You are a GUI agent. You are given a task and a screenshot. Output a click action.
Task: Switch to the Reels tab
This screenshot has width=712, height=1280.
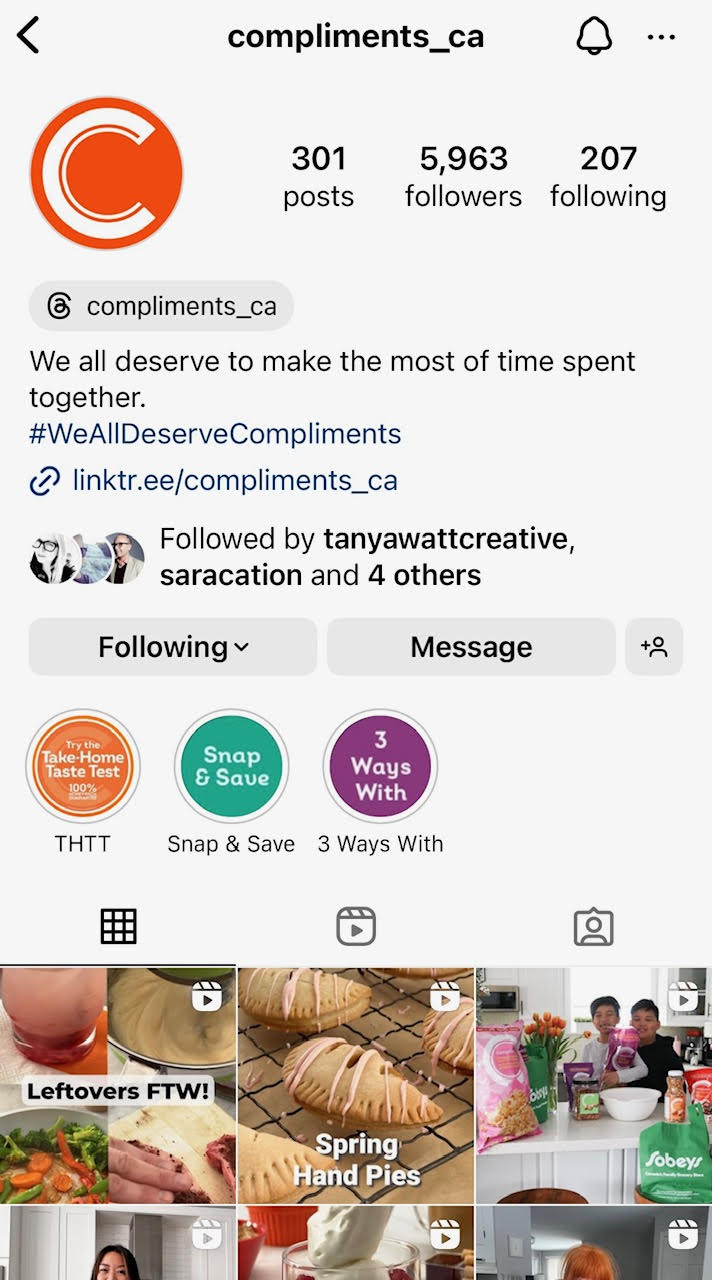pos(356,927)
